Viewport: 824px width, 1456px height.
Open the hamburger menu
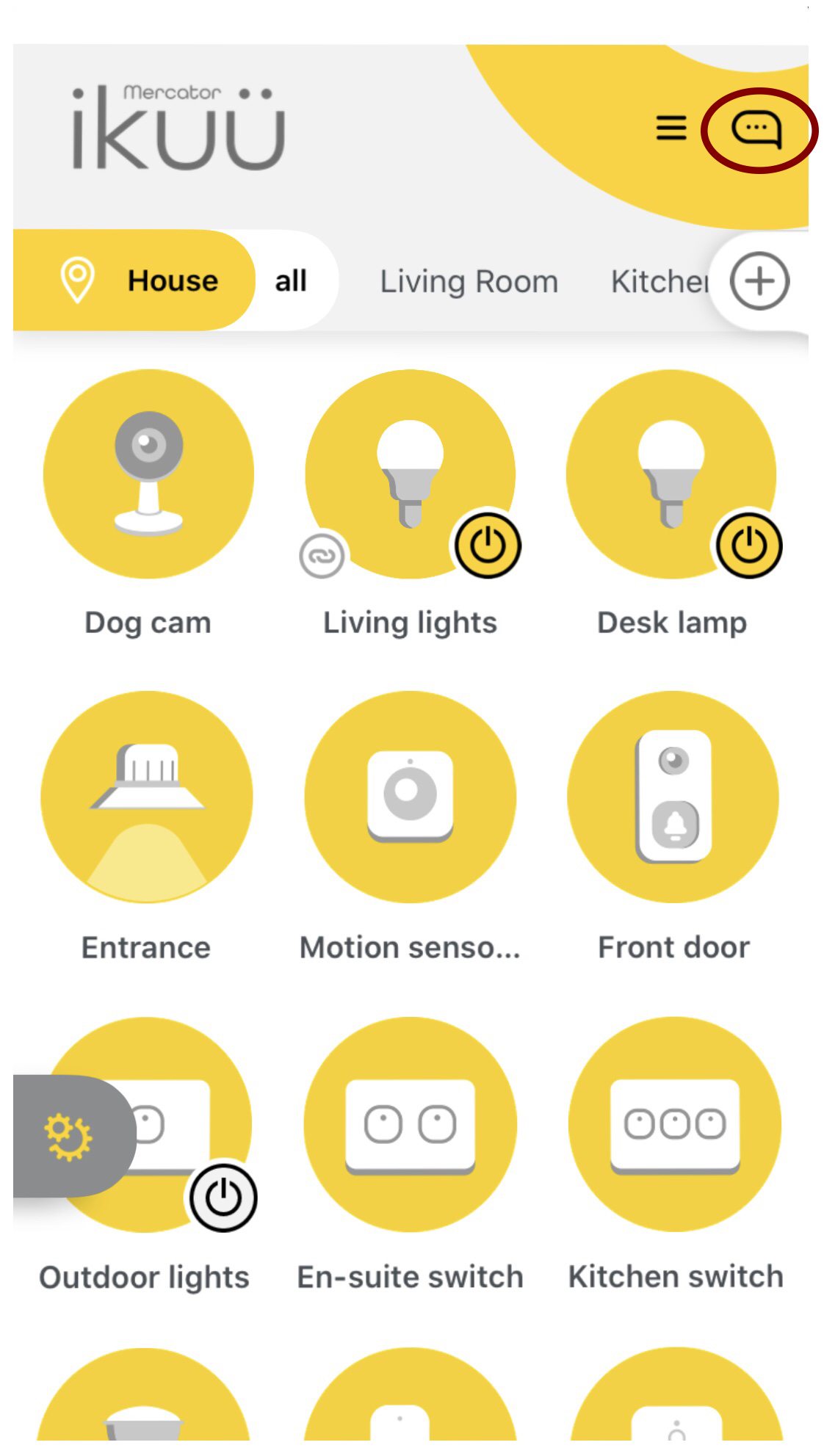(671, 128)
